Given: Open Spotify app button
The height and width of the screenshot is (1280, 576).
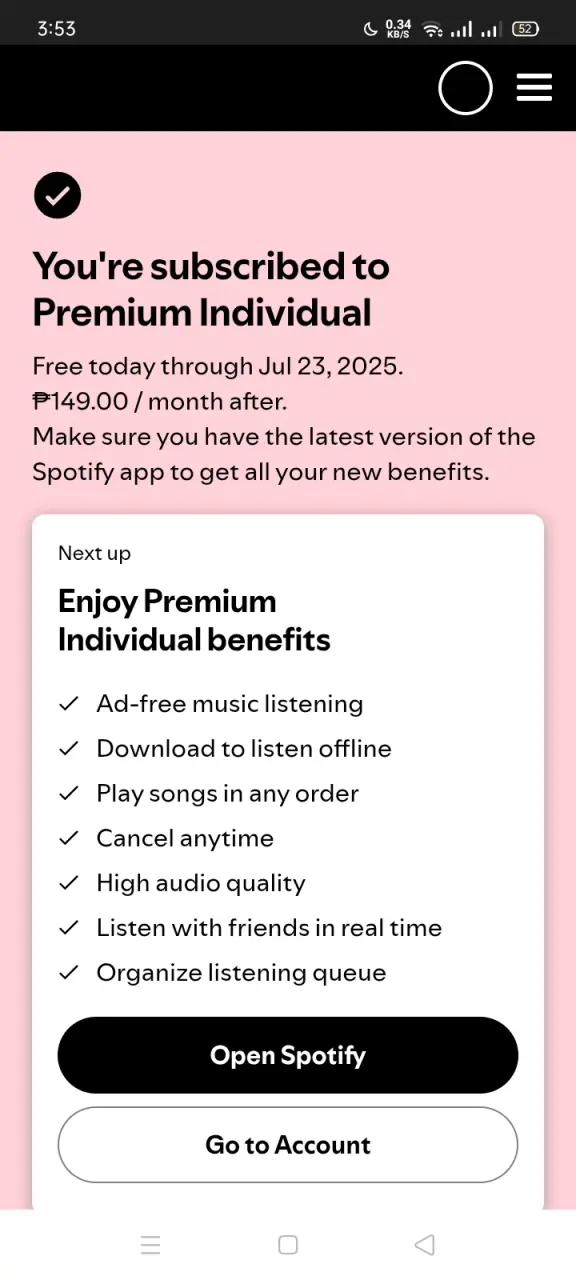Looking at the screenshot, I should click(288, 1055).
